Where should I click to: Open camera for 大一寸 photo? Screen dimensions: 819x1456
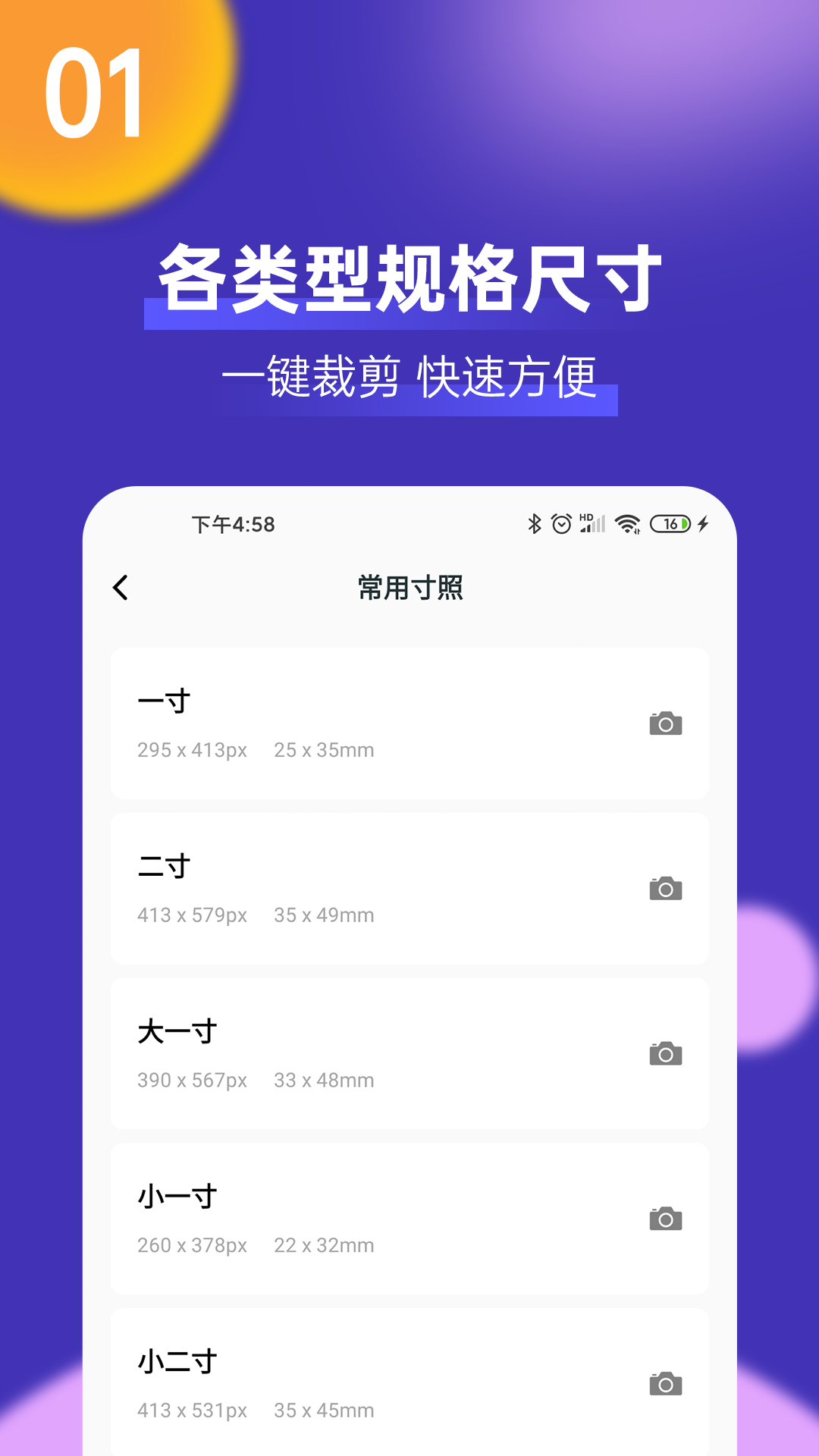(x=666, y=1053)
